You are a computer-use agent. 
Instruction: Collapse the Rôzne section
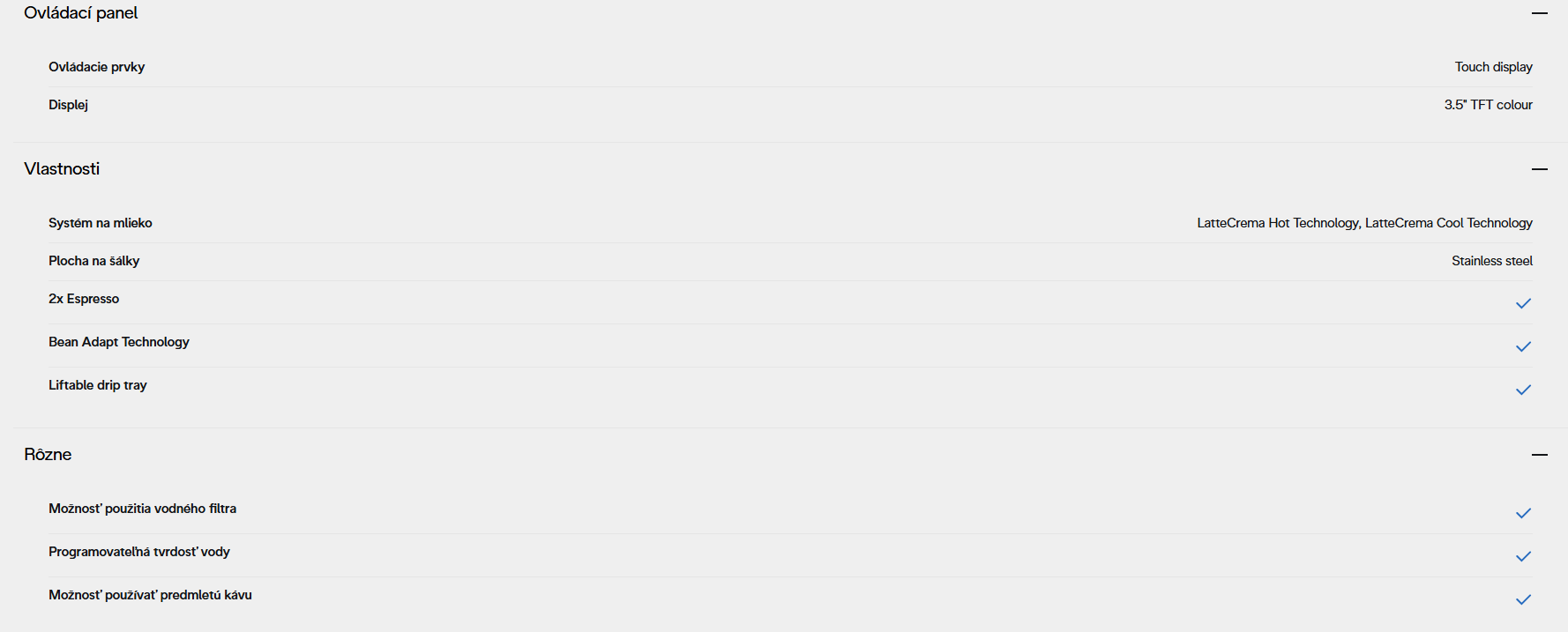coord(1540,455)
